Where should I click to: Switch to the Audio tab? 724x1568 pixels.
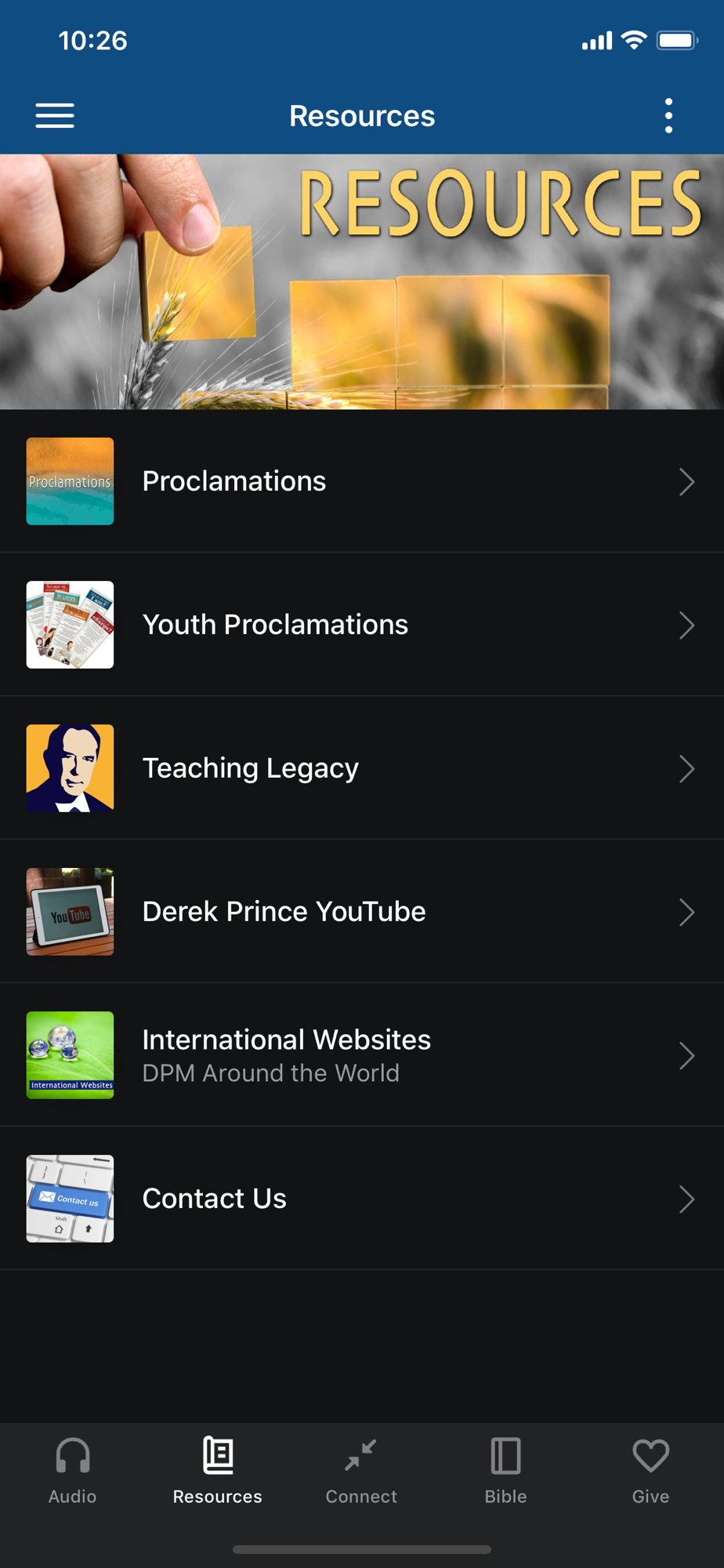click(72, 1471)
